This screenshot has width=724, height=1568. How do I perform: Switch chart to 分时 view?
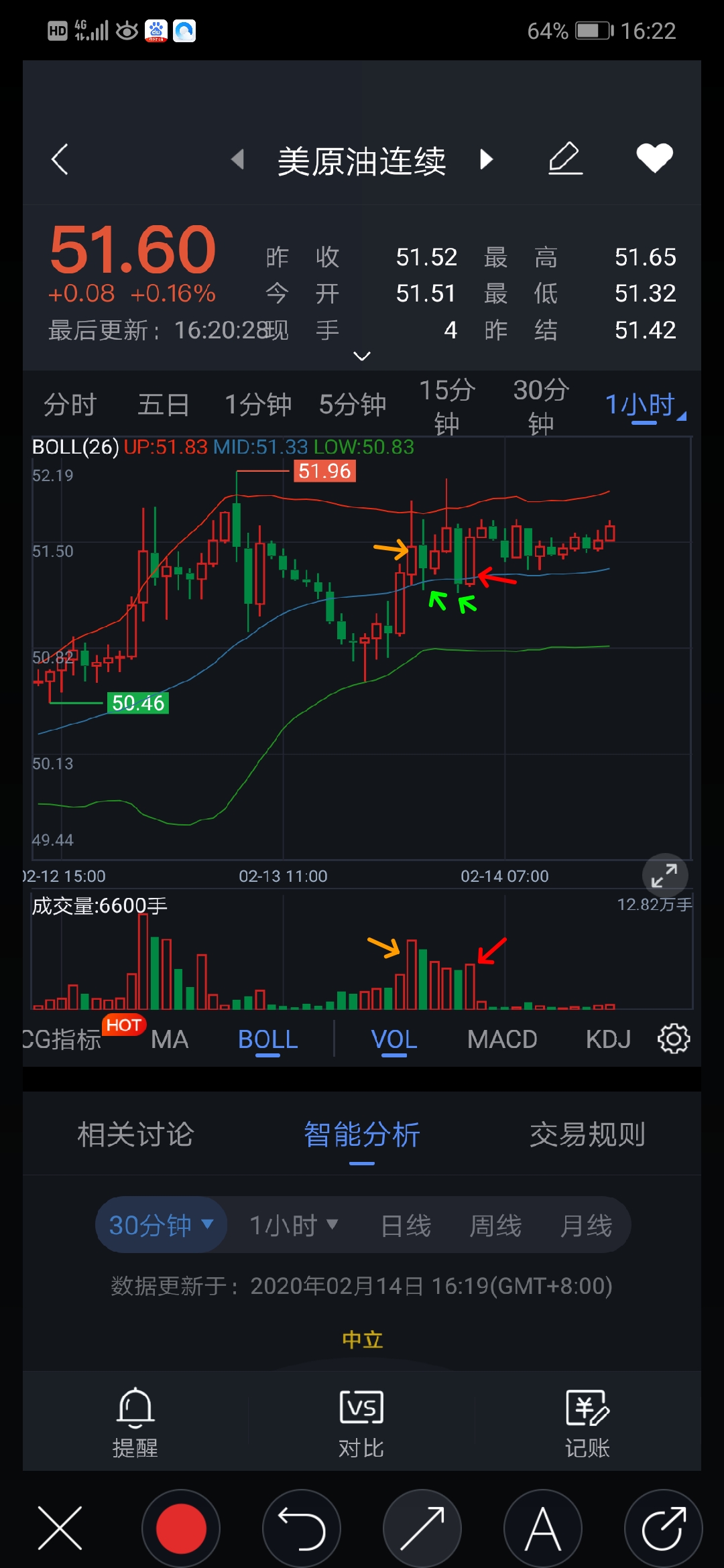[70, 405]
